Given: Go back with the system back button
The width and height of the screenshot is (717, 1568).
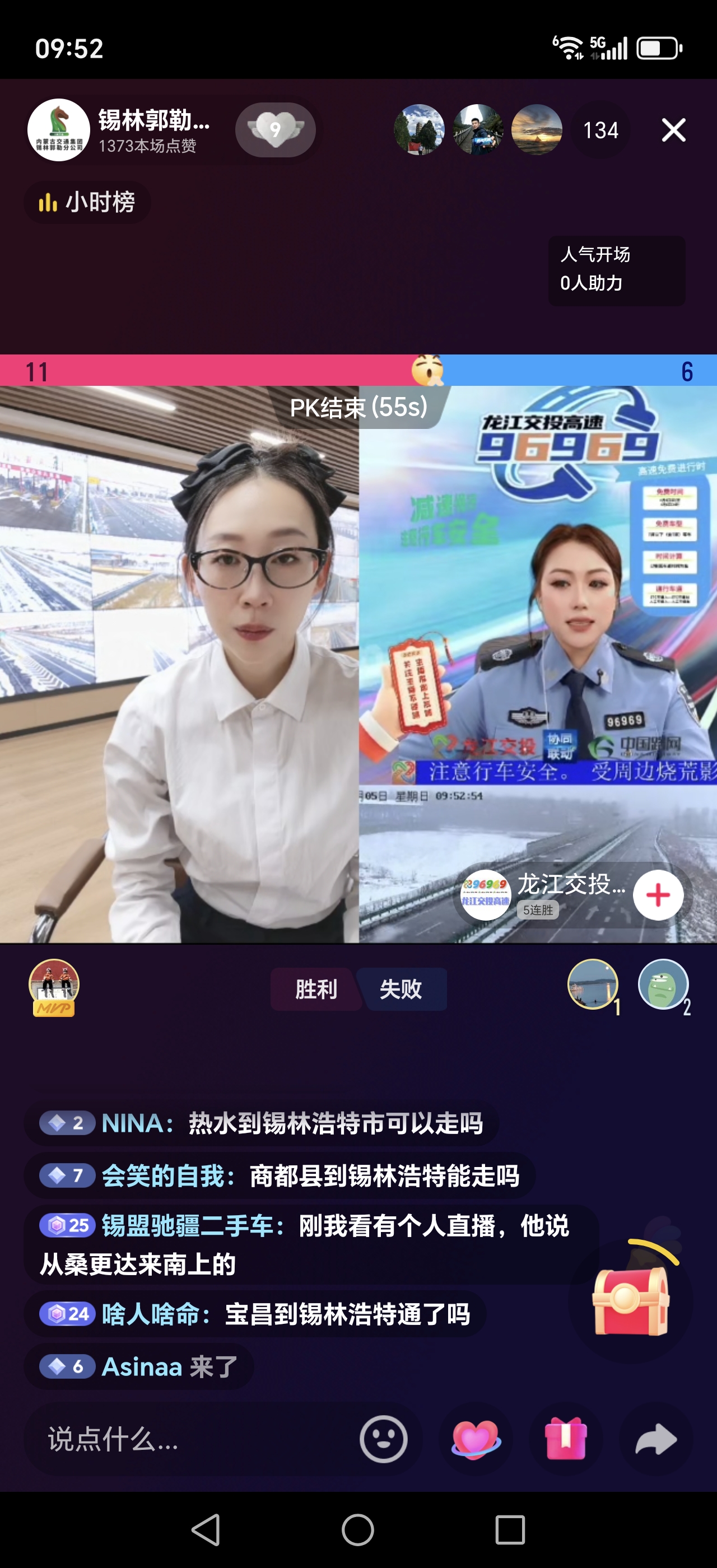Looking at the screenshot, I should [x=206, y=1530].
